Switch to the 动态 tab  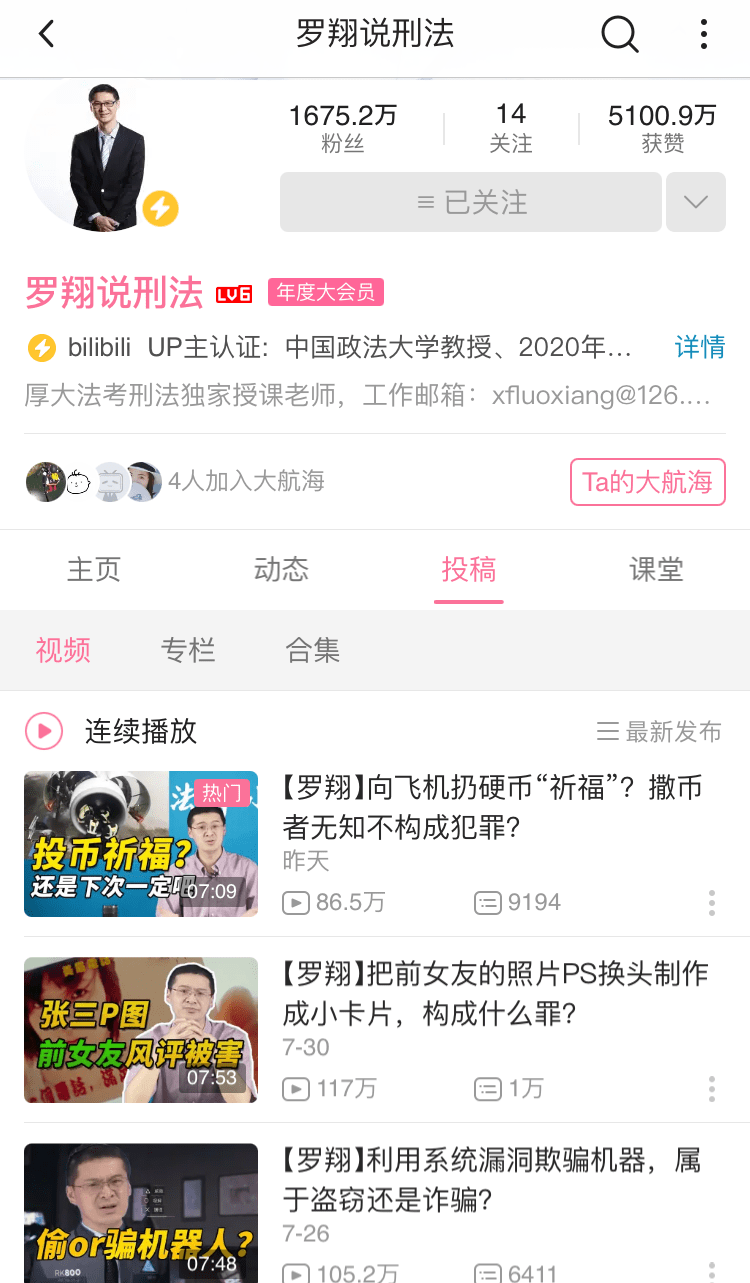tap(281, 569)
